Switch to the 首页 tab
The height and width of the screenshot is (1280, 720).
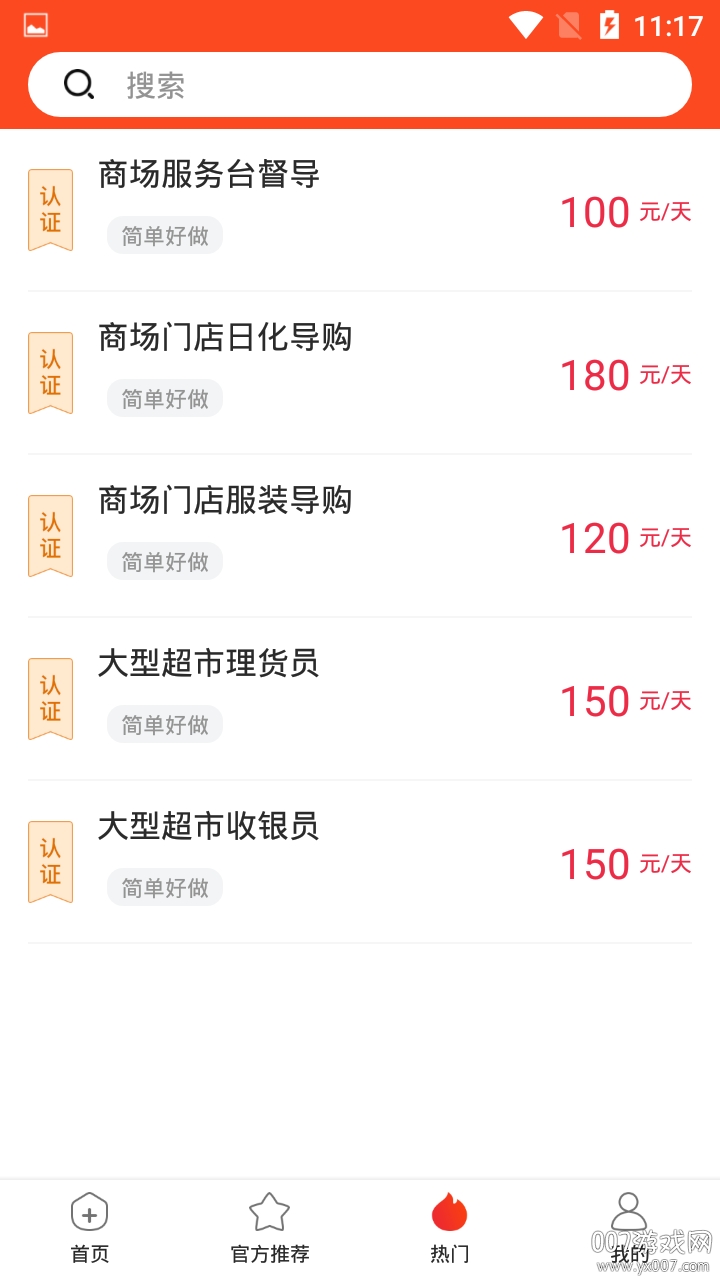pos(90,1229)
